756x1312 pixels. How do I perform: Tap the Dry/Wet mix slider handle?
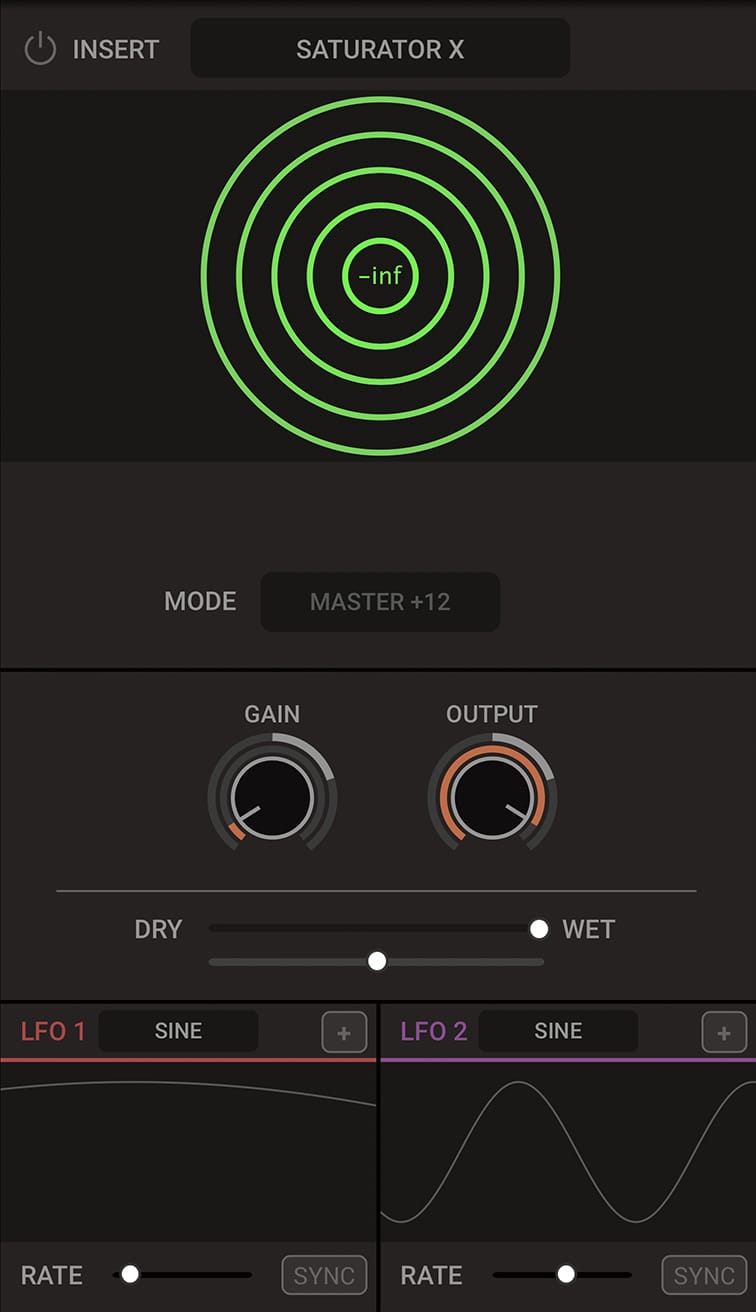click(x=539, y=929)
